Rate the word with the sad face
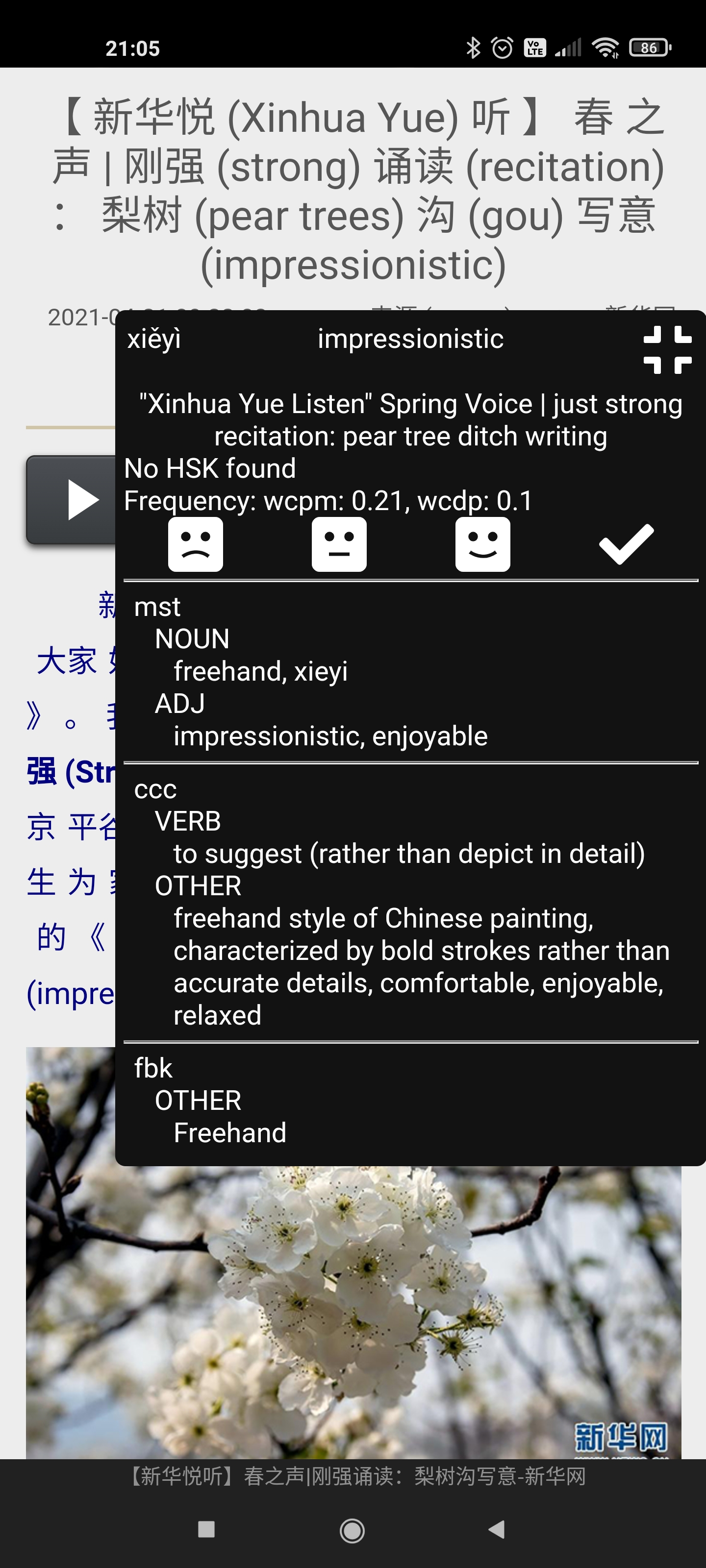This screenshot has height=1568, width=706. click(196, 544)
